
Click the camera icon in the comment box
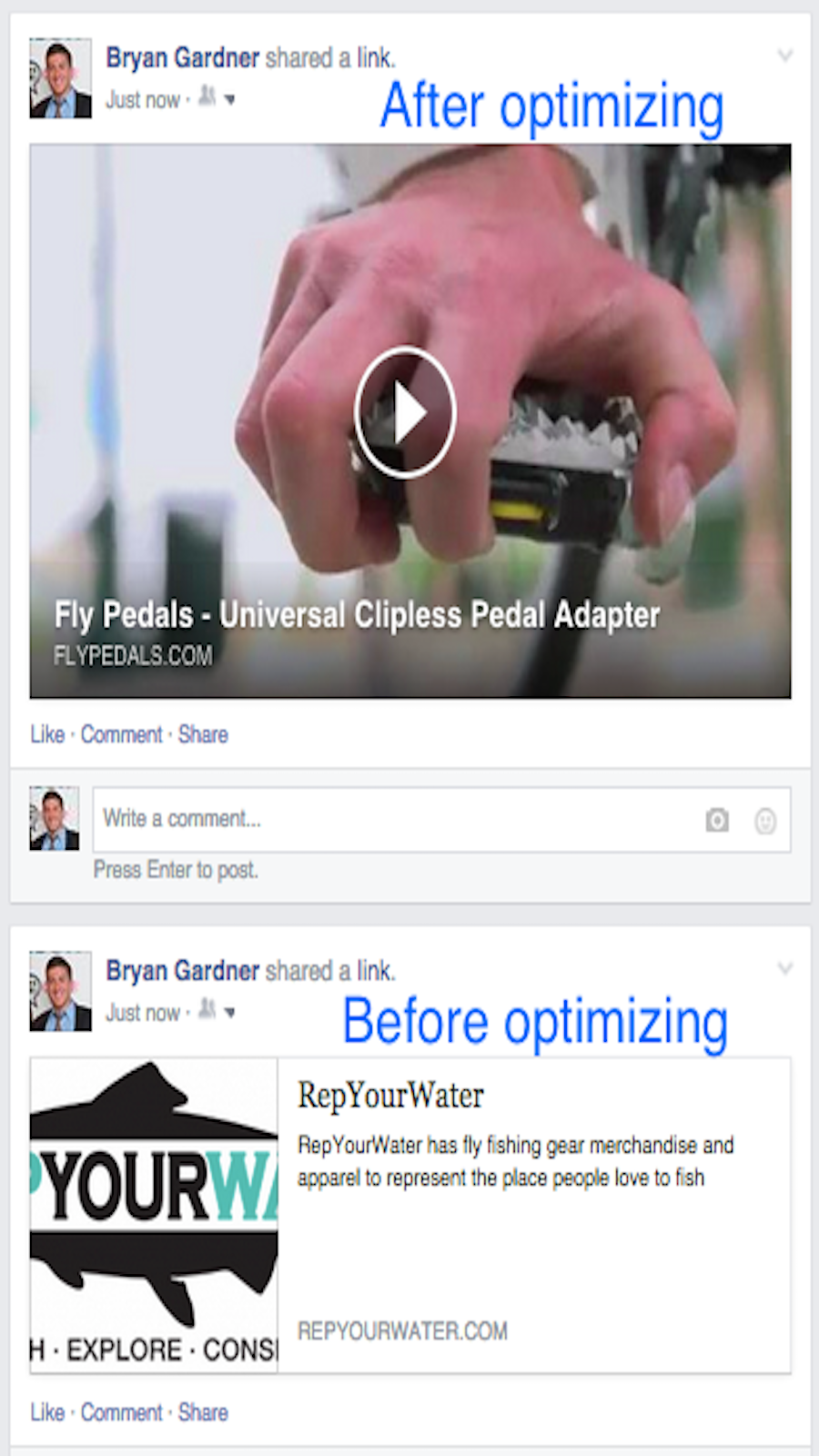[717, 820]
